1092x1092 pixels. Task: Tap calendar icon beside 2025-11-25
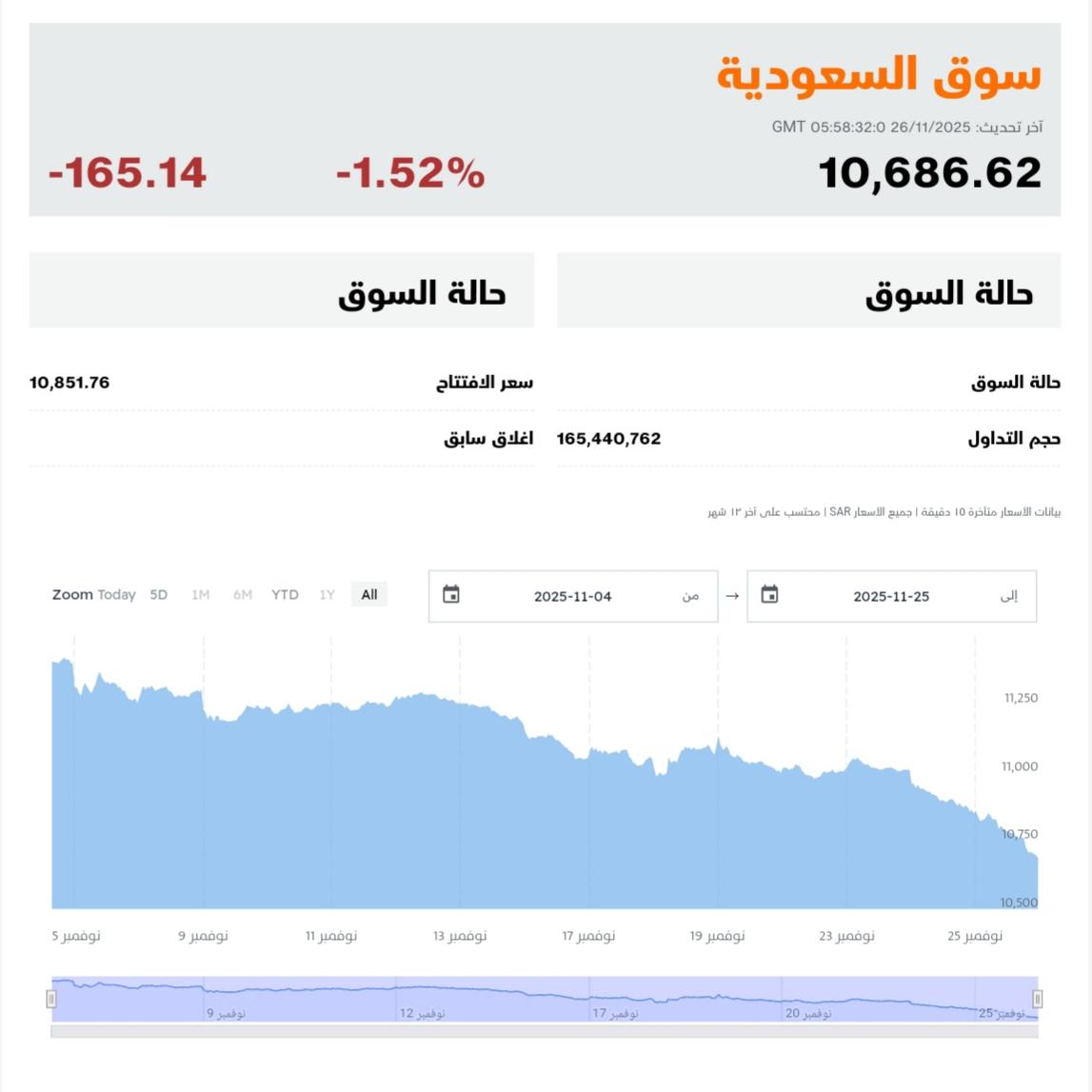tap(769, 594)
